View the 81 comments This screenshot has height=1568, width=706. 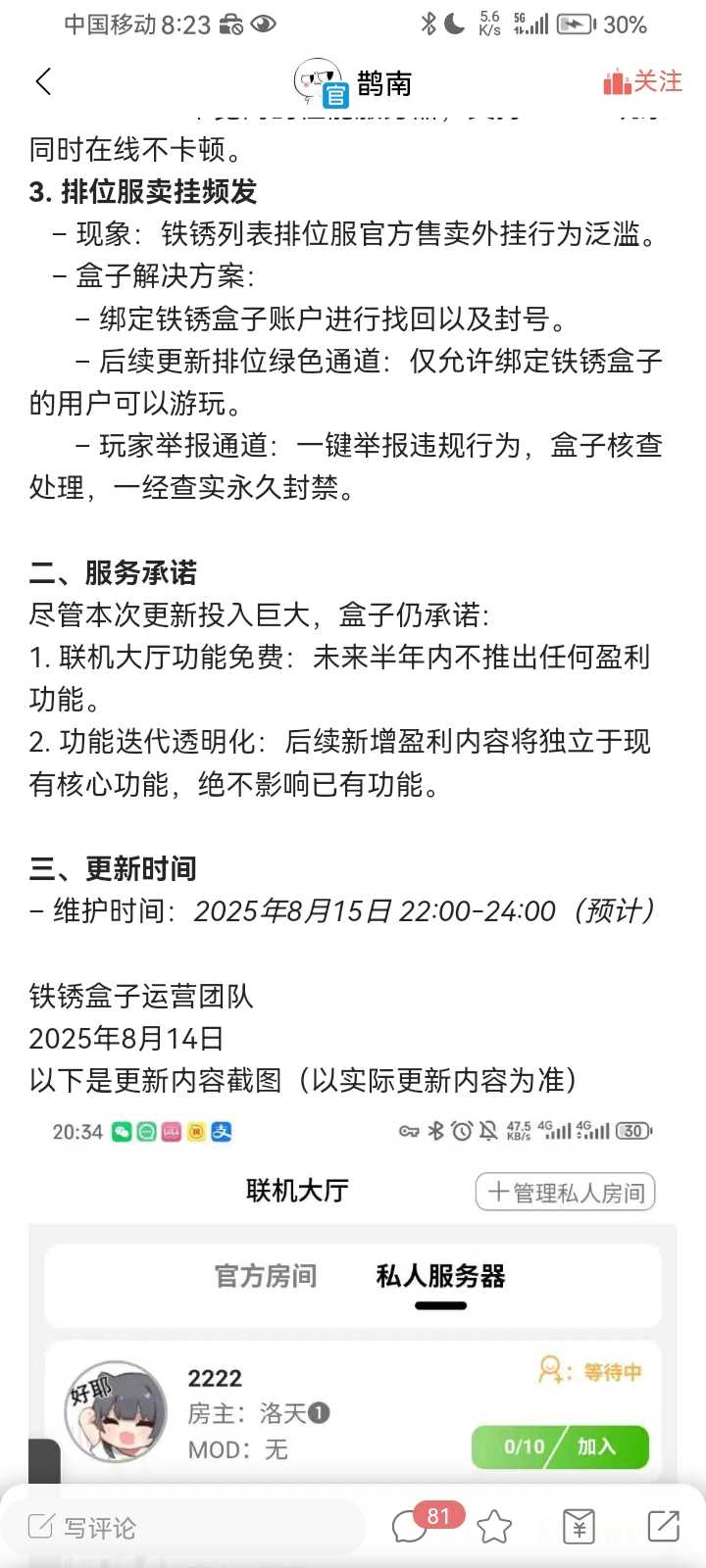422,1524
